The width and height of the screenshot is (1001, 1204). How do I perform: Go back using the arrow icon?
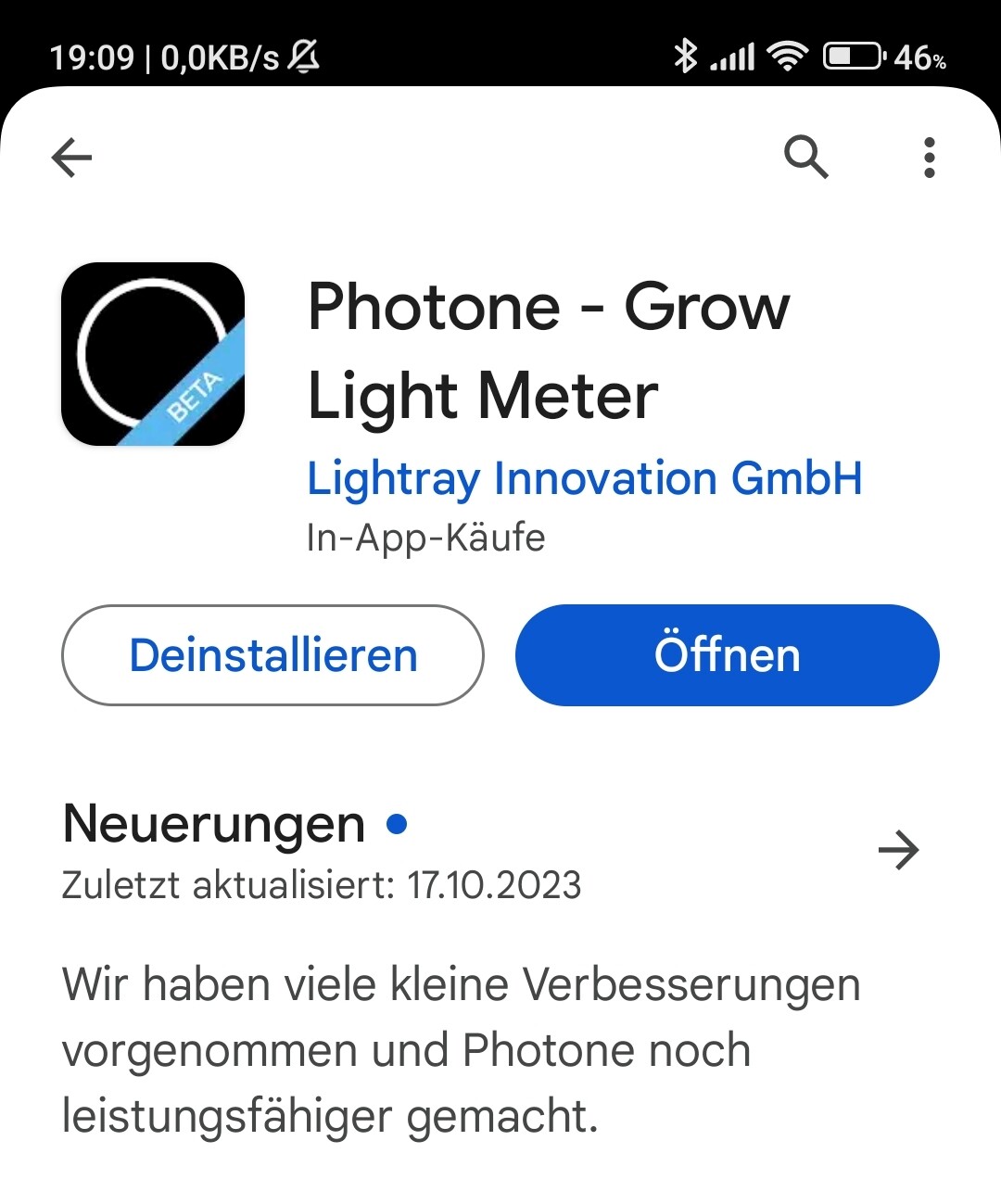pyautogui.click(x=71, y=158)
